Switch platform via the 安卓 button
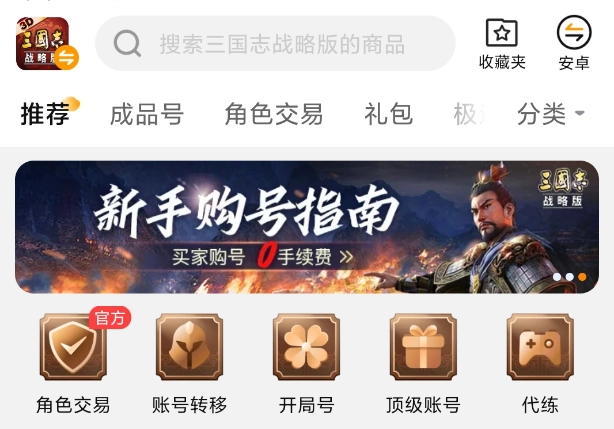The height and width of the screenshot is (429, 614). point(573,44)
